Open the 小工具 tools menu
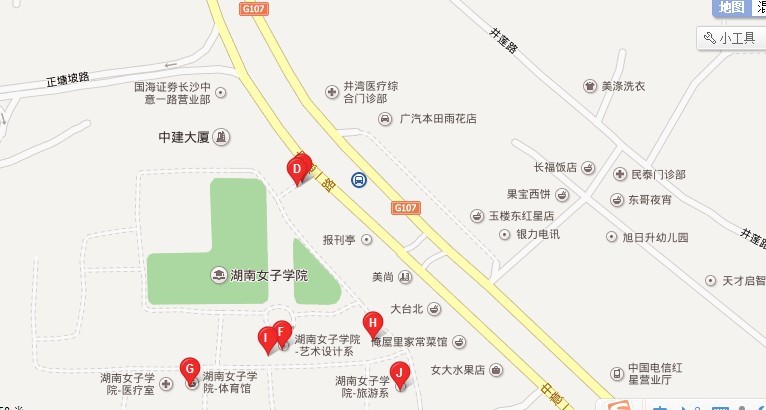 pos(730,39)
